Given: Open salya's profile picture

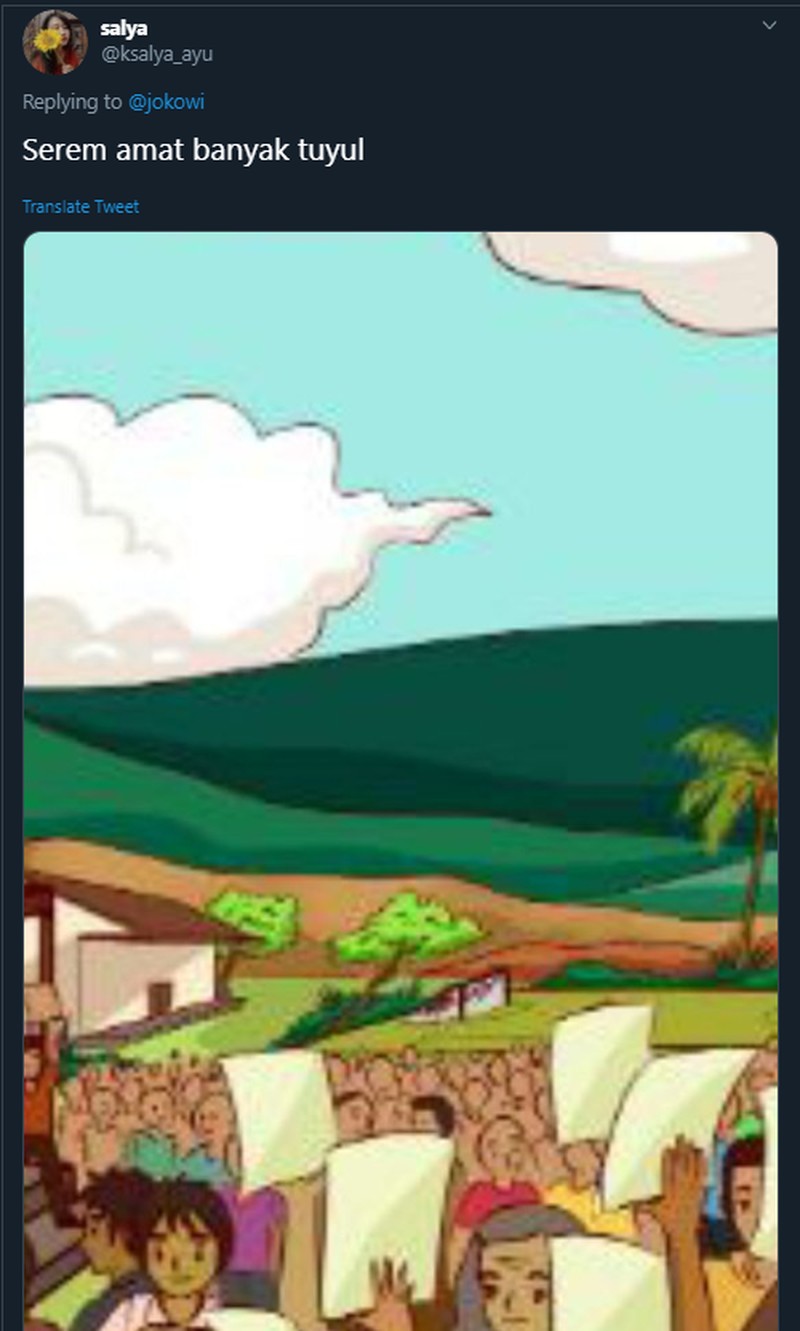Looking at the screenshot, I should pos(55,42).
